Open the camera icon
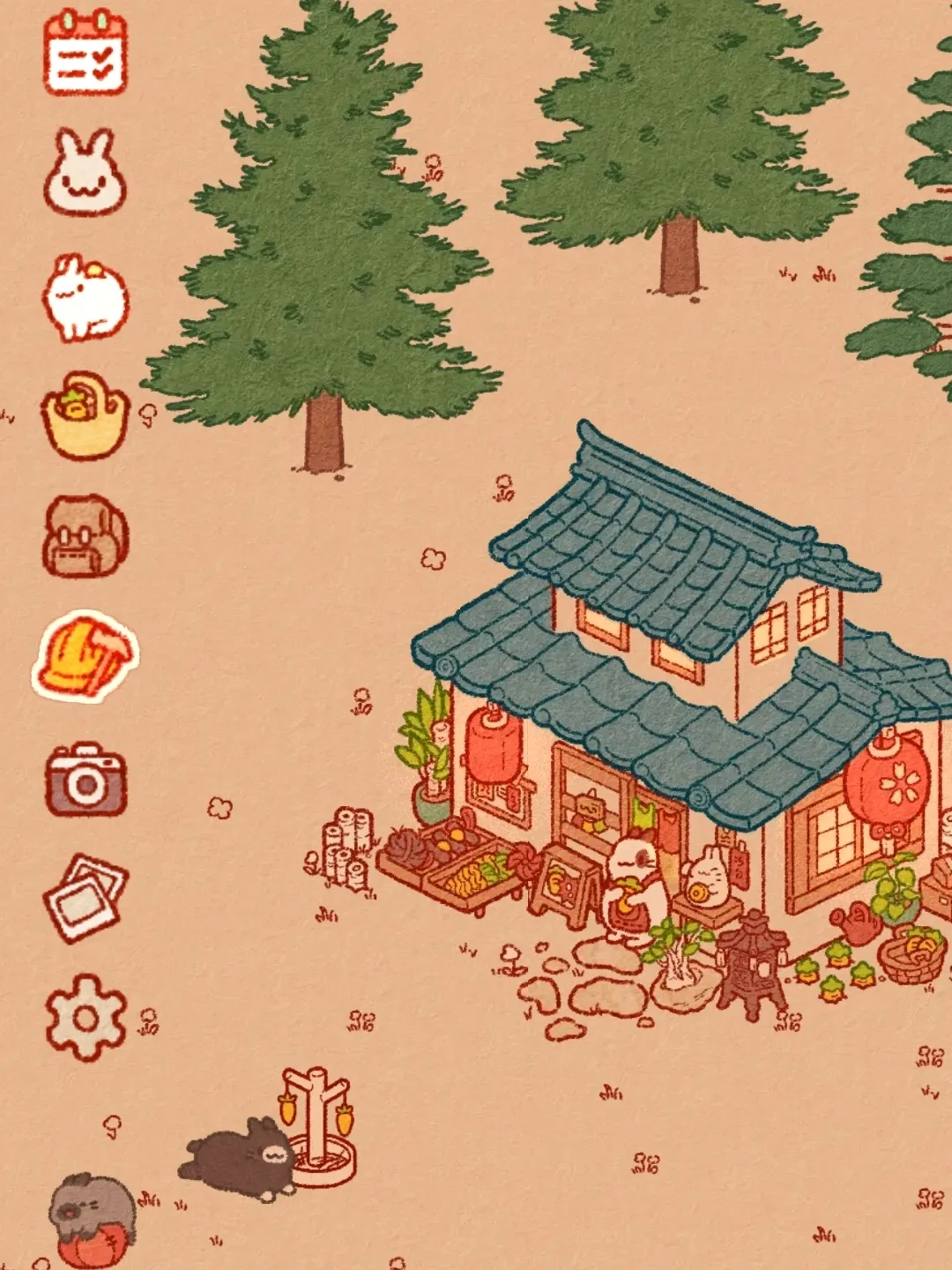 86,780
